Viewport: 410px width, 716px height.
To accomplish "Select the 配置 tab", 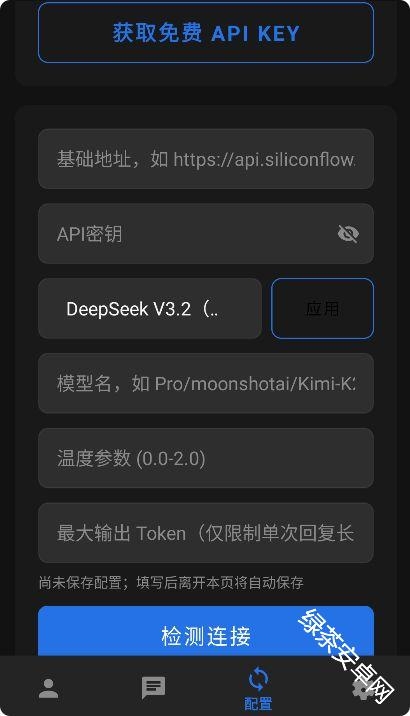I will 258,688.
